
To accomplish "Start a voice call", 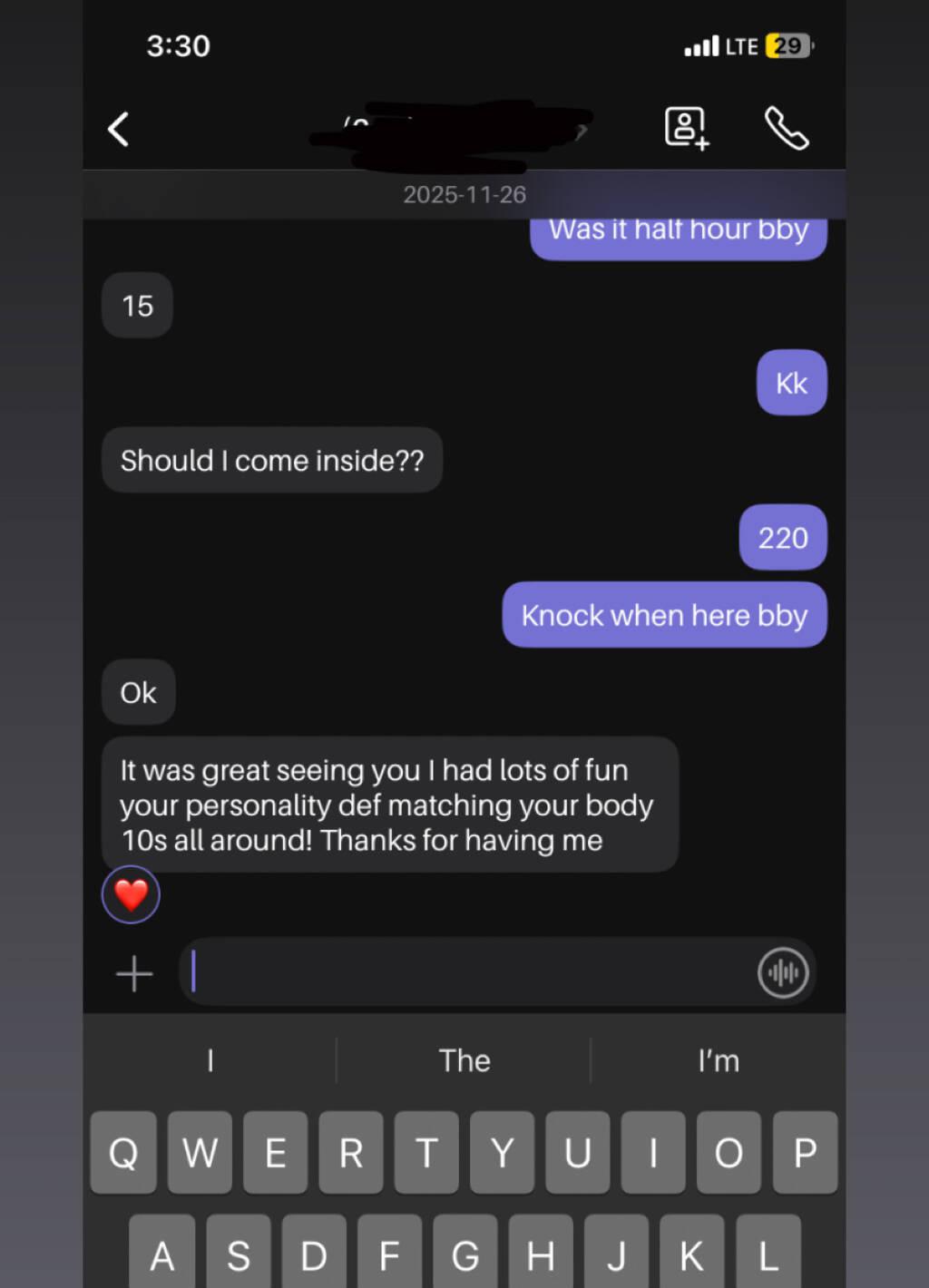I will (x=786, y=128).
